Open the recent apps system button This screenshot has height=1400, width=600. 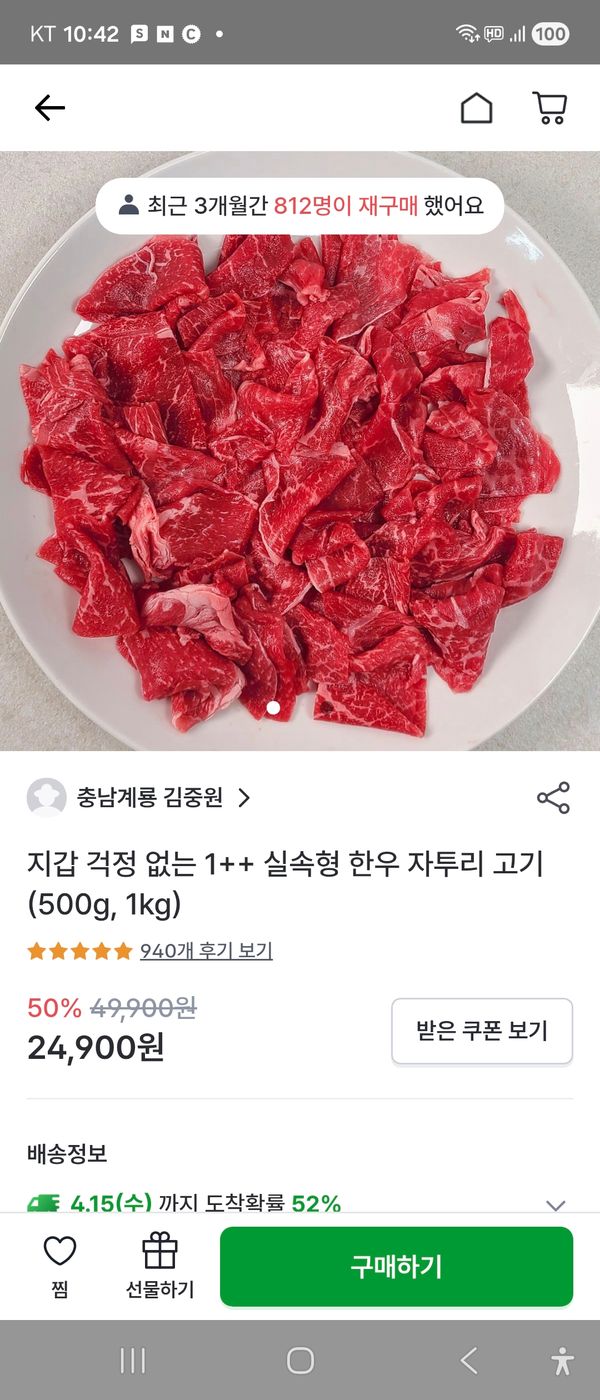tap(133, 1360)
